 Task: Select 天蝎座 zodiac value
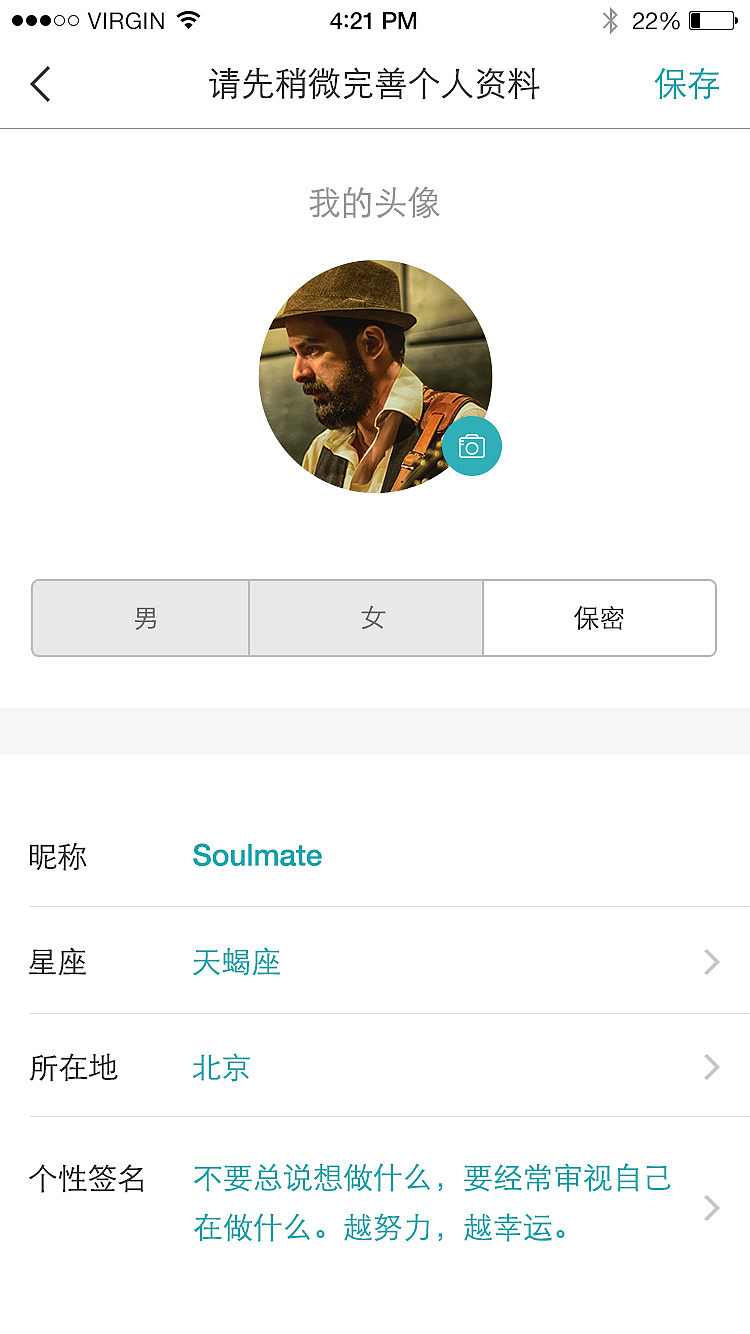[236, 962]
